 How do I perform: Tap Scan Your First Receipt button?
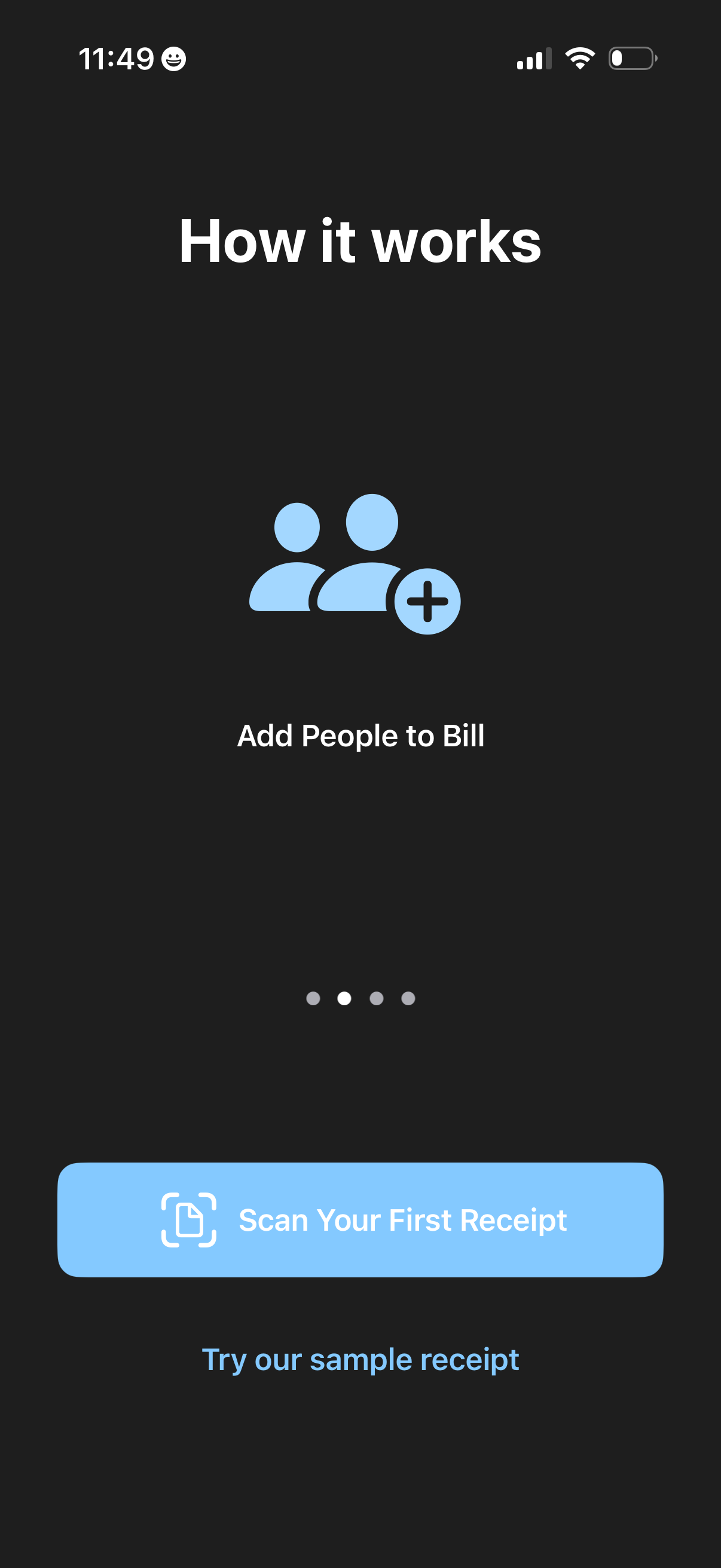(x=360, y=1219)
